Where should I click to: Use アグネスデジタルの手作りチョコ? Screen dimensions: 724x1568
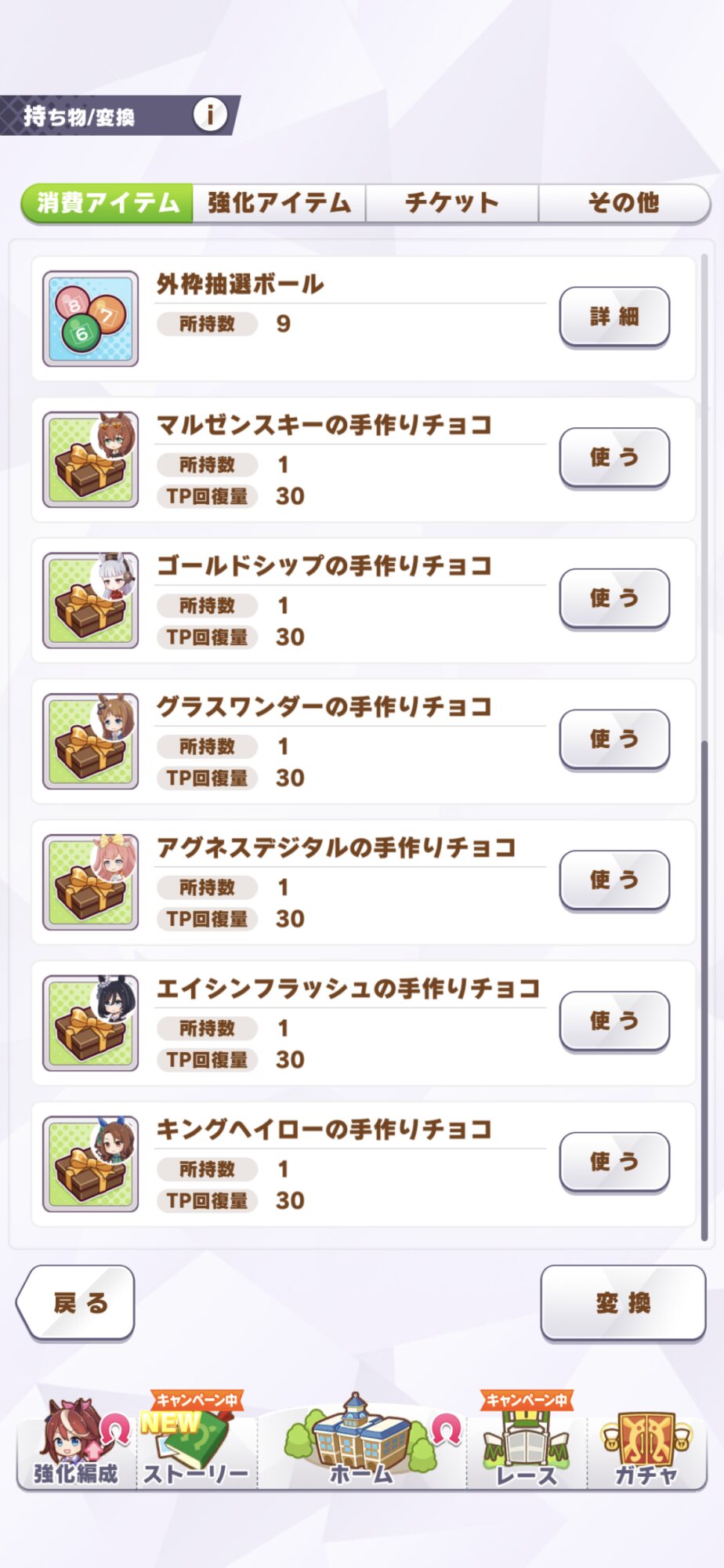(x=614, y=880)
